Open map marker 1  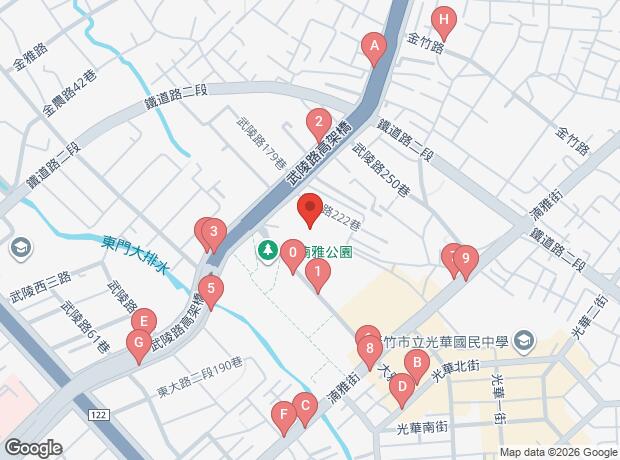(317, 271)
